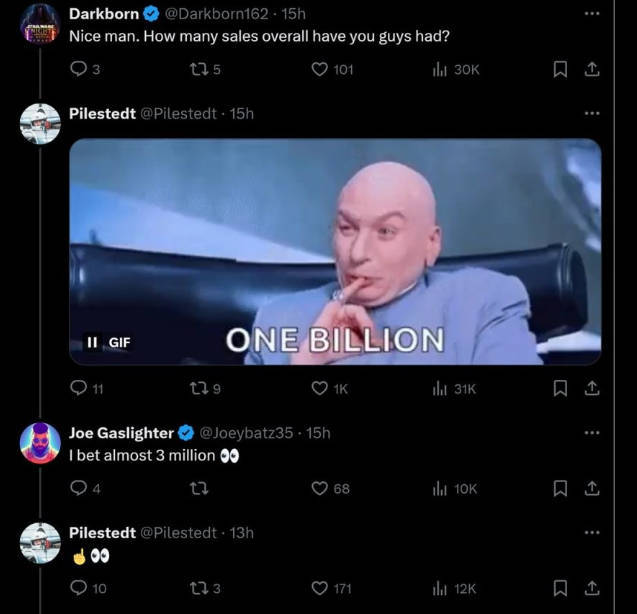Open more options on Darkborn's tweet
This screenshot has height=614, width=637.
(592, 13)
